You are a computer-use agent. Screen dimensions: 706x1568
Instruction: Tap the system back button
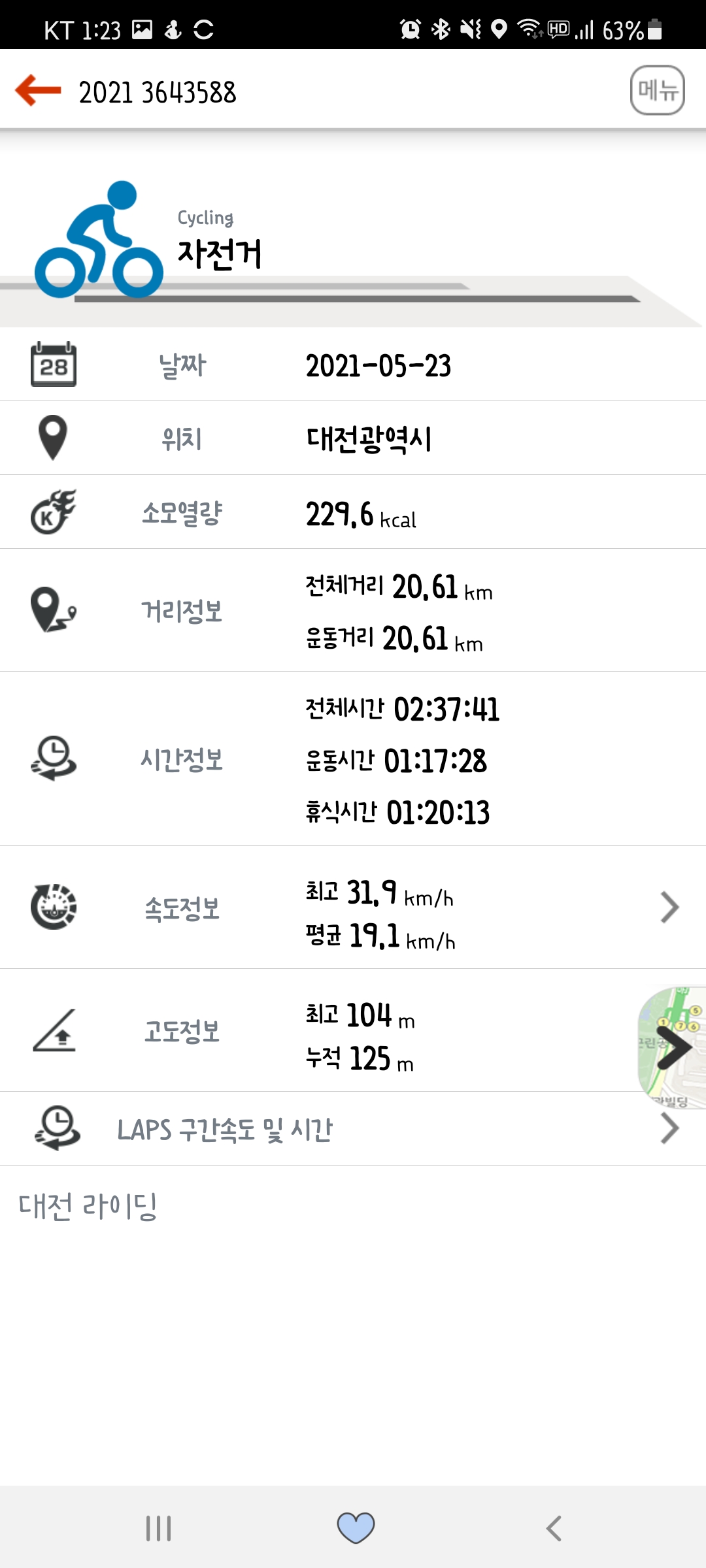click(554, 1528)
